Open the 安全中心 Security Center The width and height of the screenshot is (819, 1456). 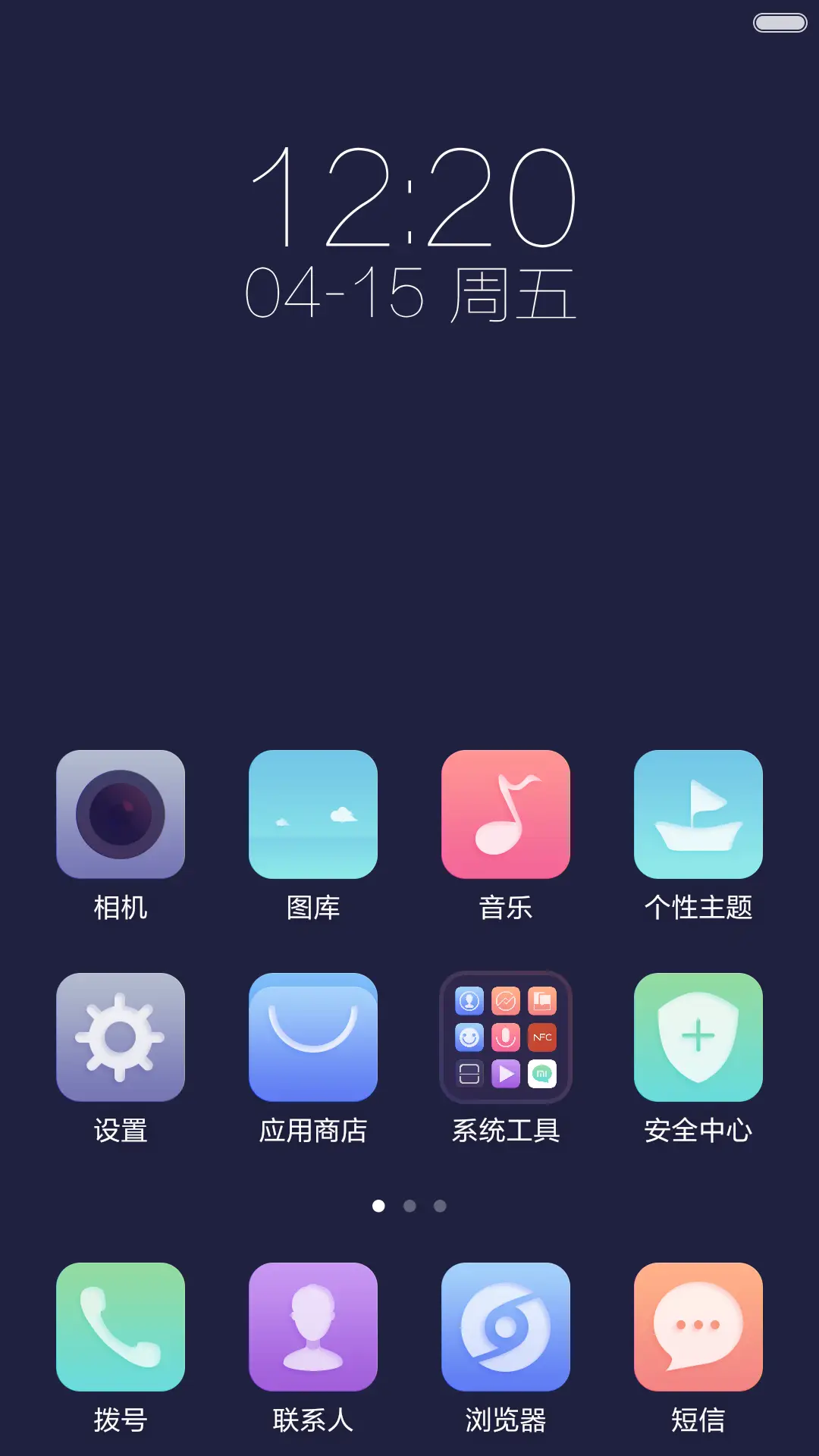[x=698, y=1037]
